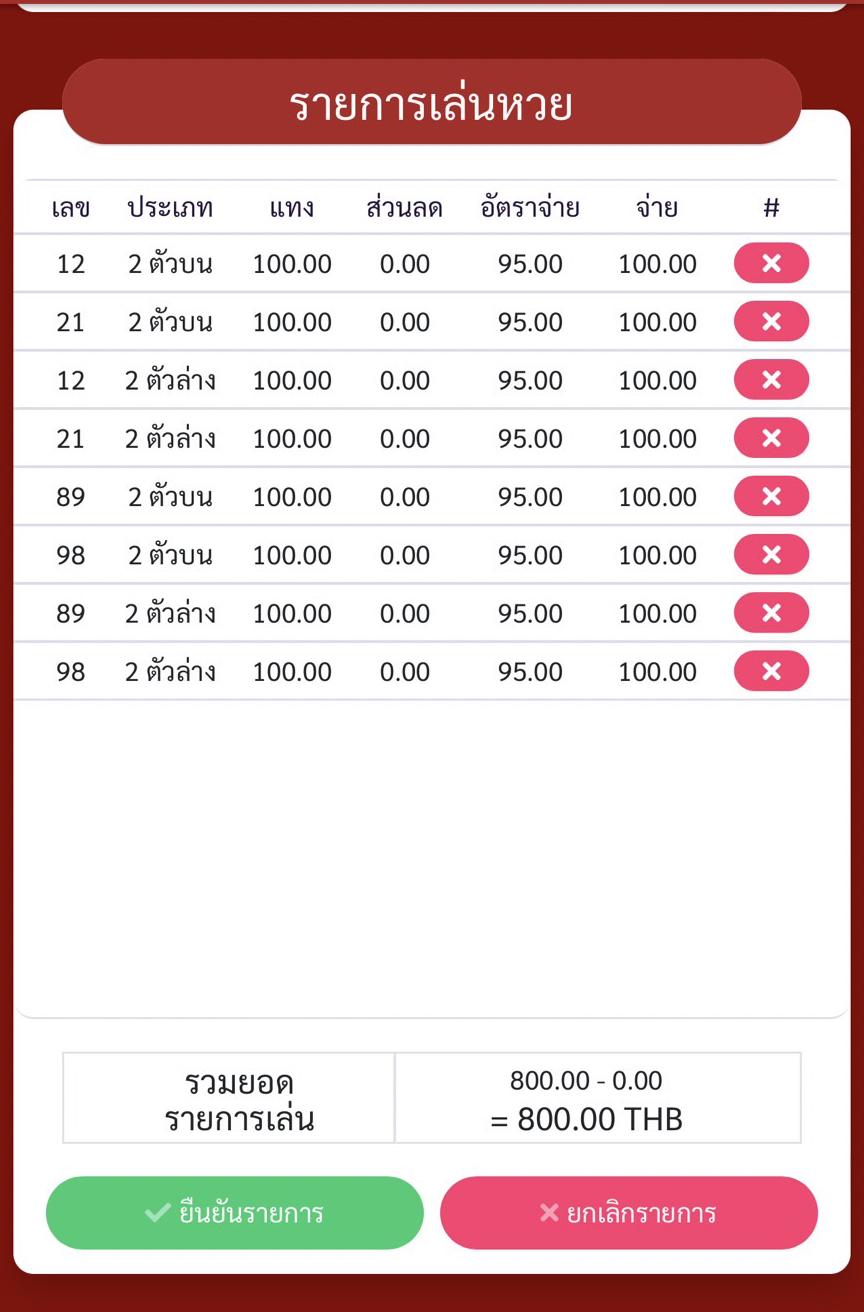864x1312 pixels.
Task: Remove the 12 2 ตัวบน entry
Action: pyautogui.click(x=771, y=263)
